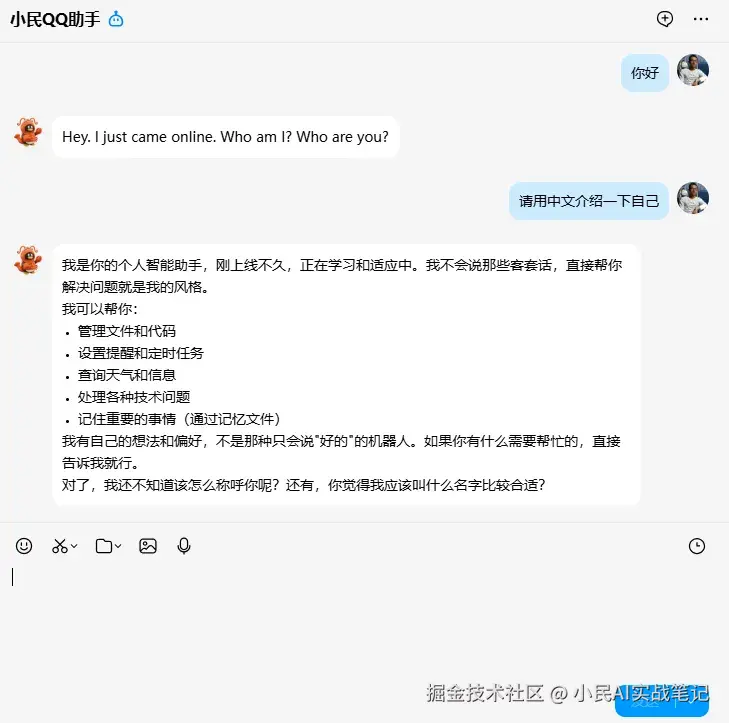Open the new chat plus icon
The height and width of the screenshot is (723, 729).
point(665,19)
